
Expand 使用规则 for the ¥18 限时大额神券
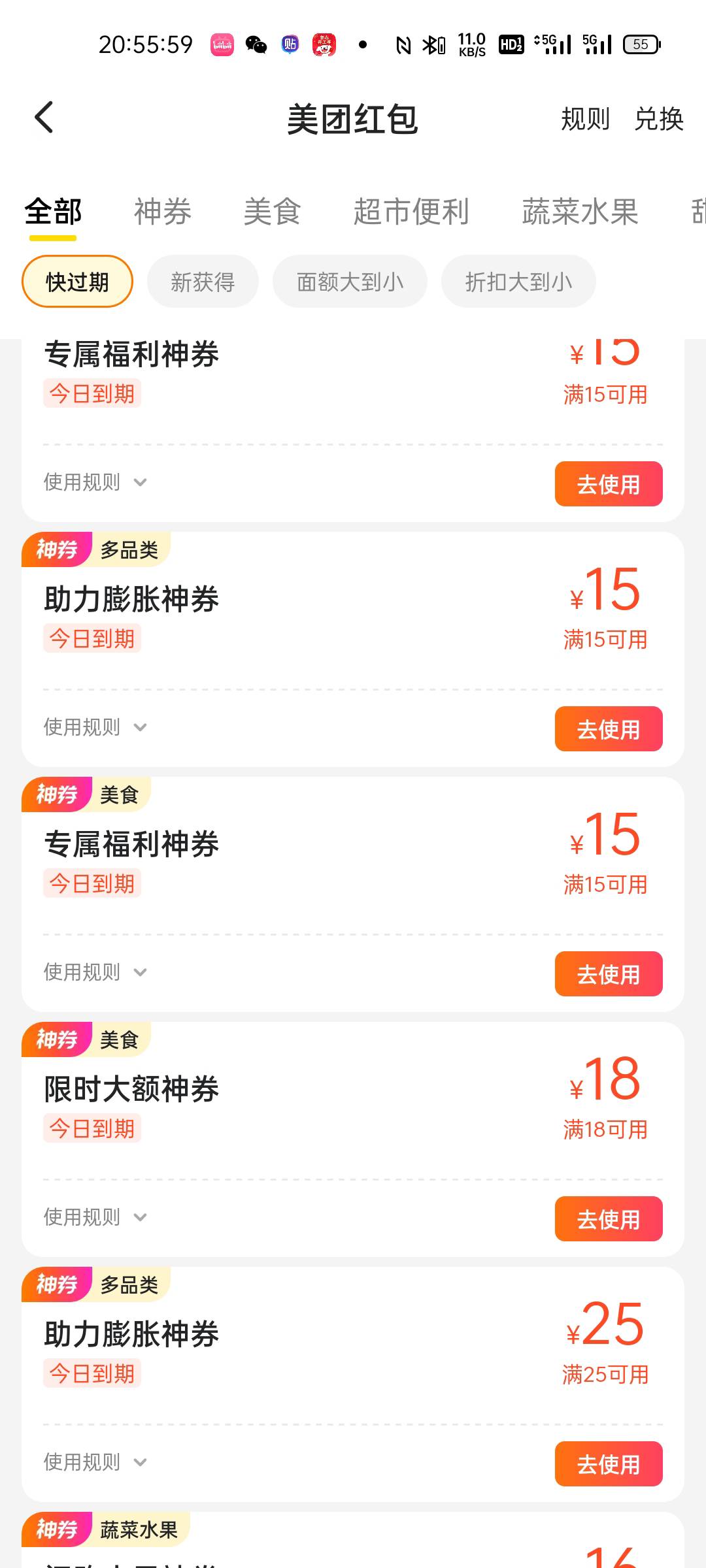click(95, 1217)
